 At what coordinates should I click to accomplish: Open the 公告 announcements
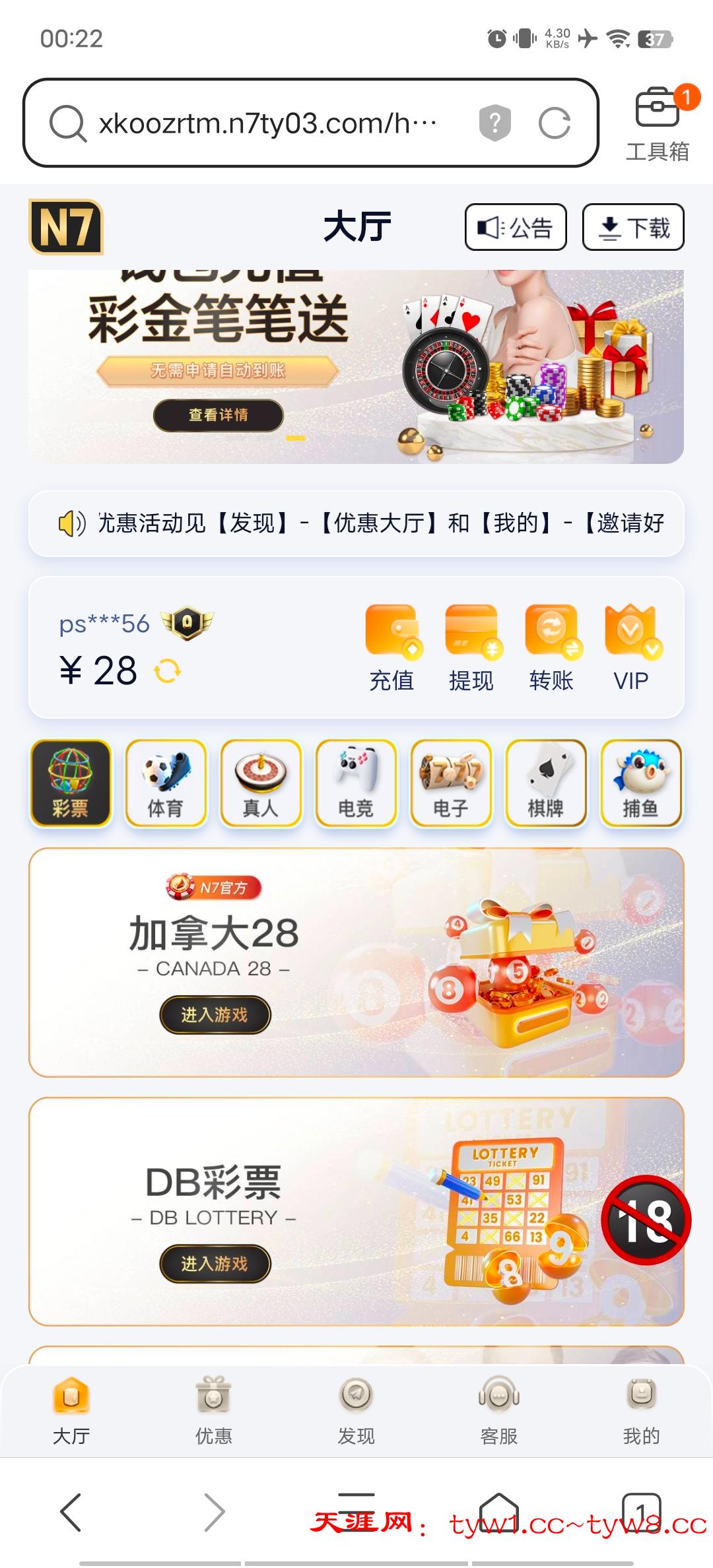coord(516,228)
